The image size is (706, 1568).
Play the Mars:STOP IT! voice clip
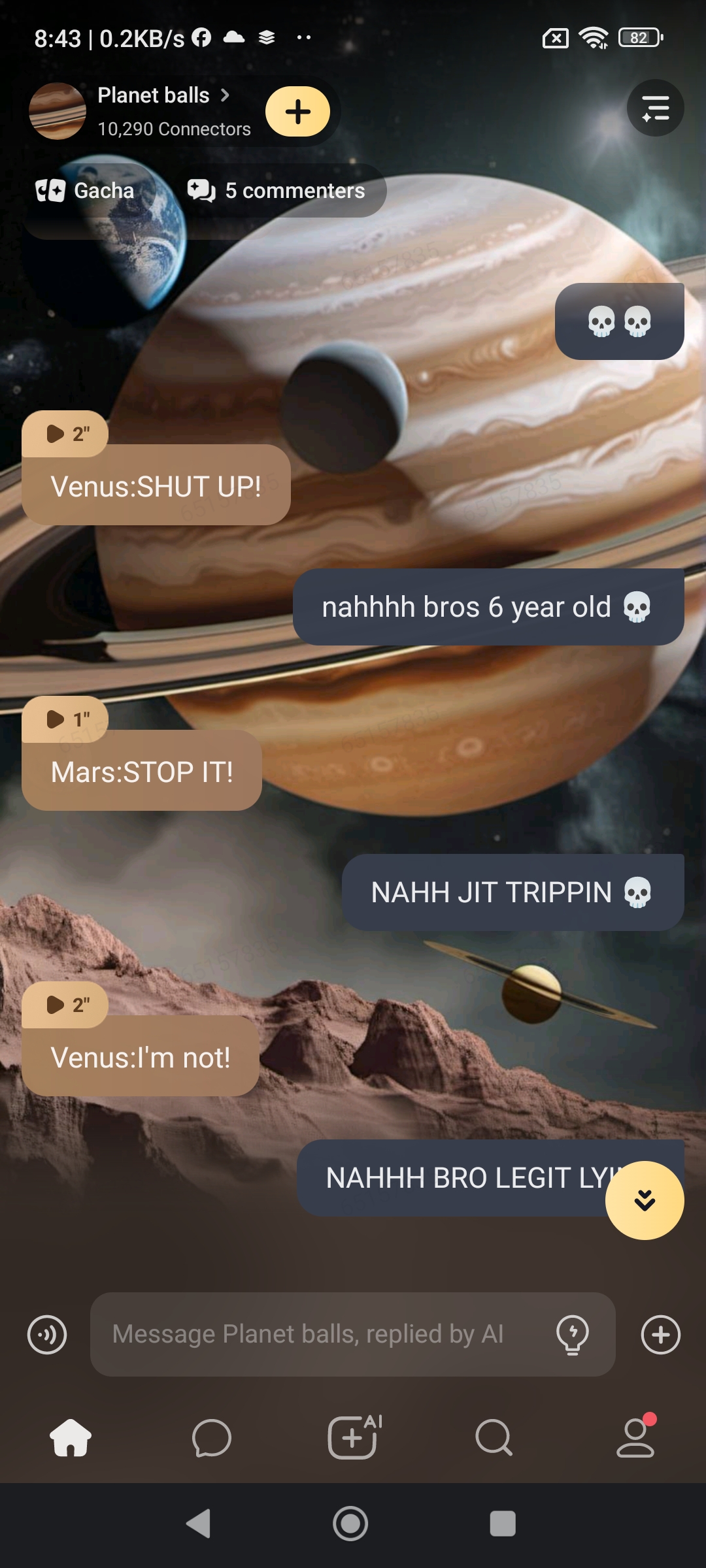pyautogui.click(x=65, y=719)
